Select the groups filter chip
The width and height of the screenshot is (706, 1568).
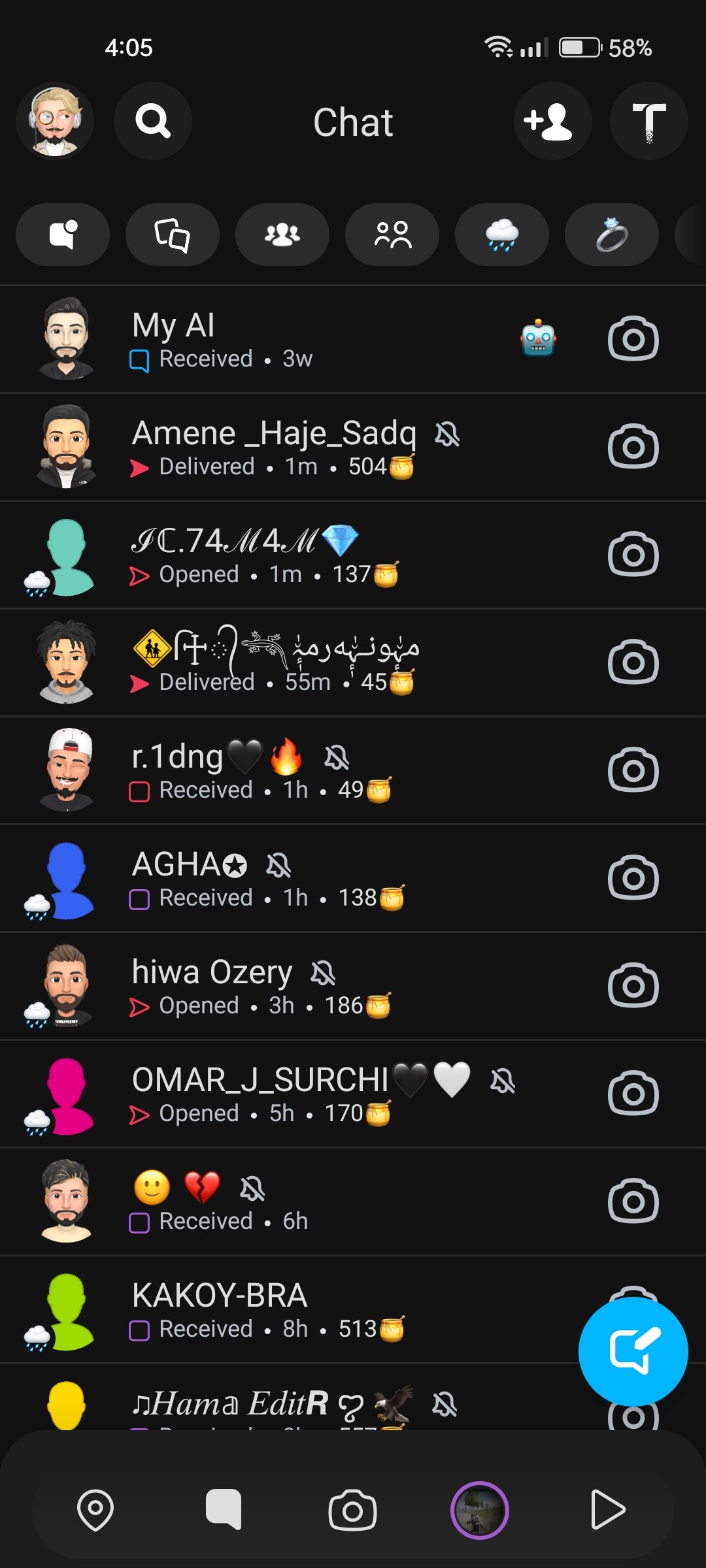(x=282, y=235)
